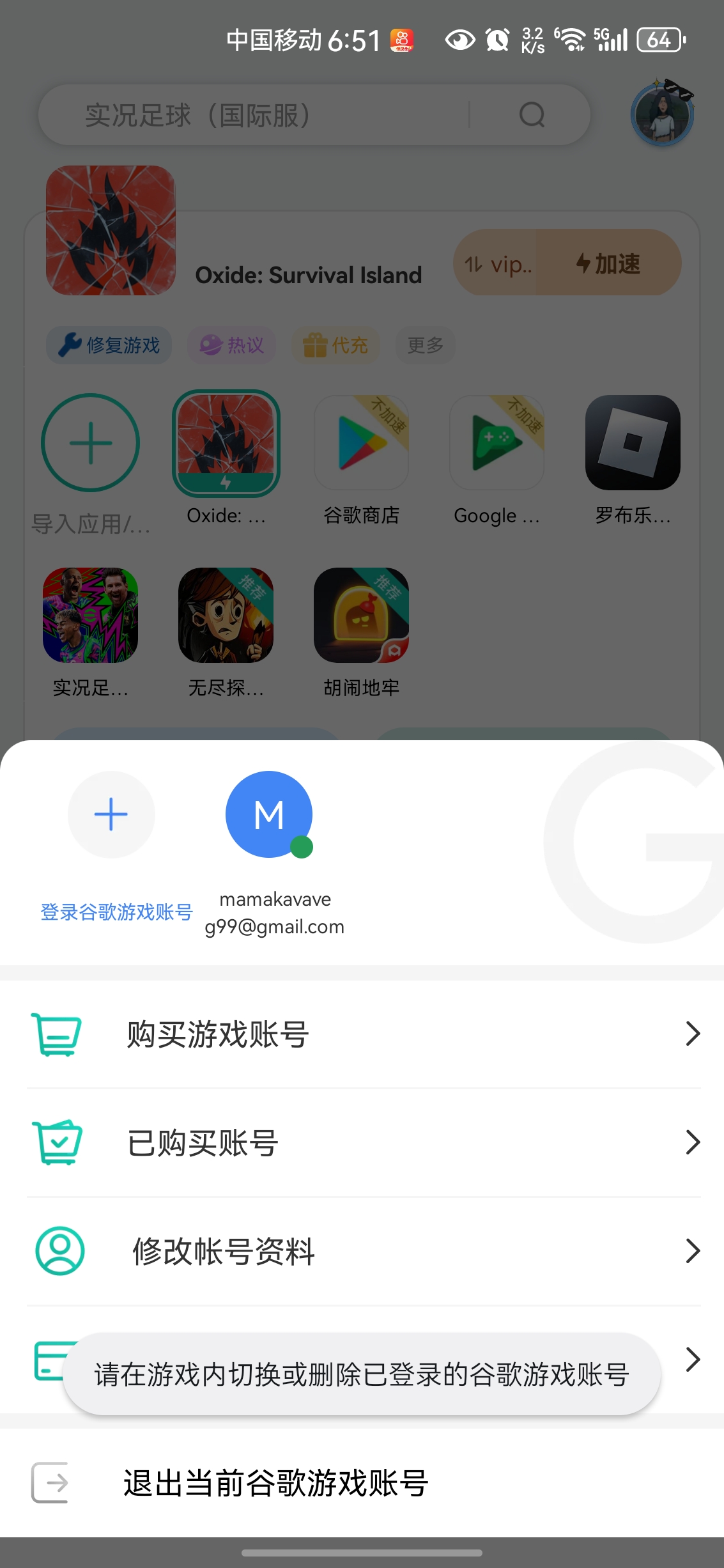Image resolution: width=724 pixels, height=1568 pixels.
Task: Open 已购买账号 via its right arrow
Action: coord(692,1142)
